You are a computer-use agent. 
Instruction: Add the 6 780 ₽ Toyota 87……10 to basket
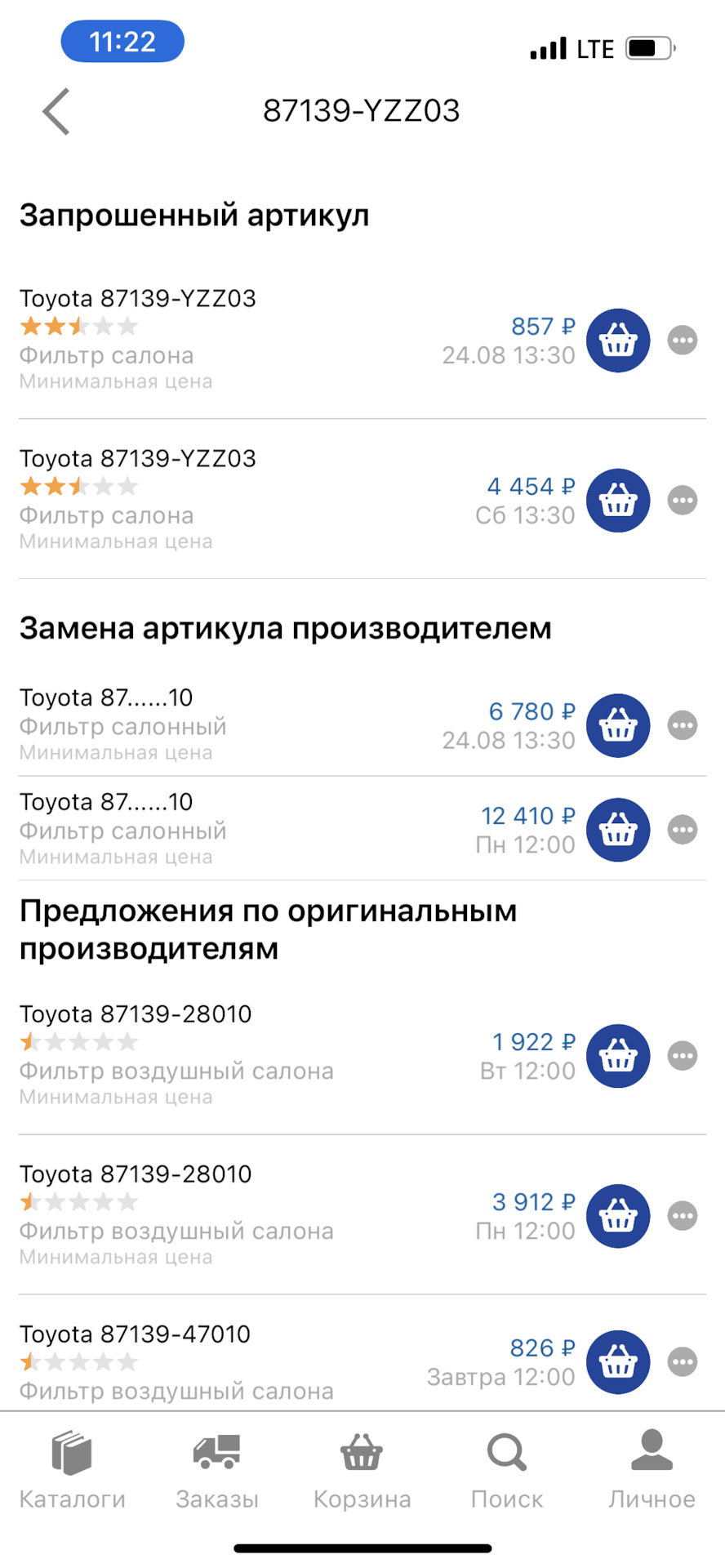[x=618, y=725]
